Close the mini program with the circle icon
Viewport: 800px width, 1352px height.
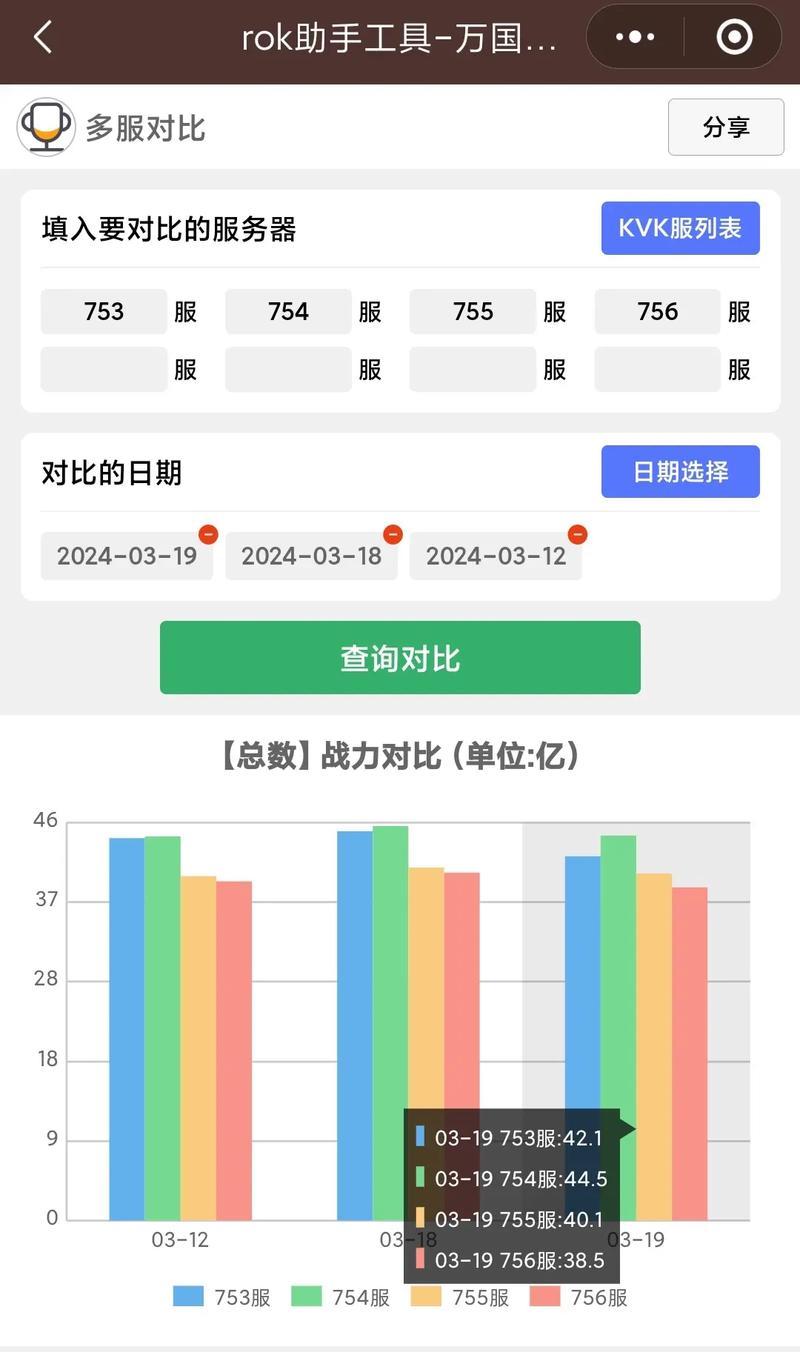point(735,38)
